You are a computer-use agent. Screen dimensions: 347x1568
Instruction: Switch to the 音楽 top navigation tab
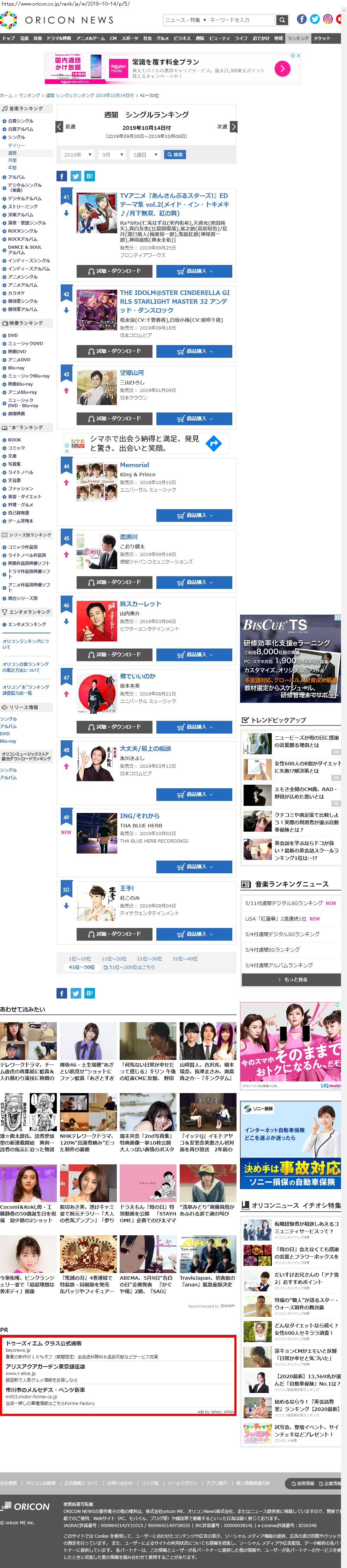38,38
